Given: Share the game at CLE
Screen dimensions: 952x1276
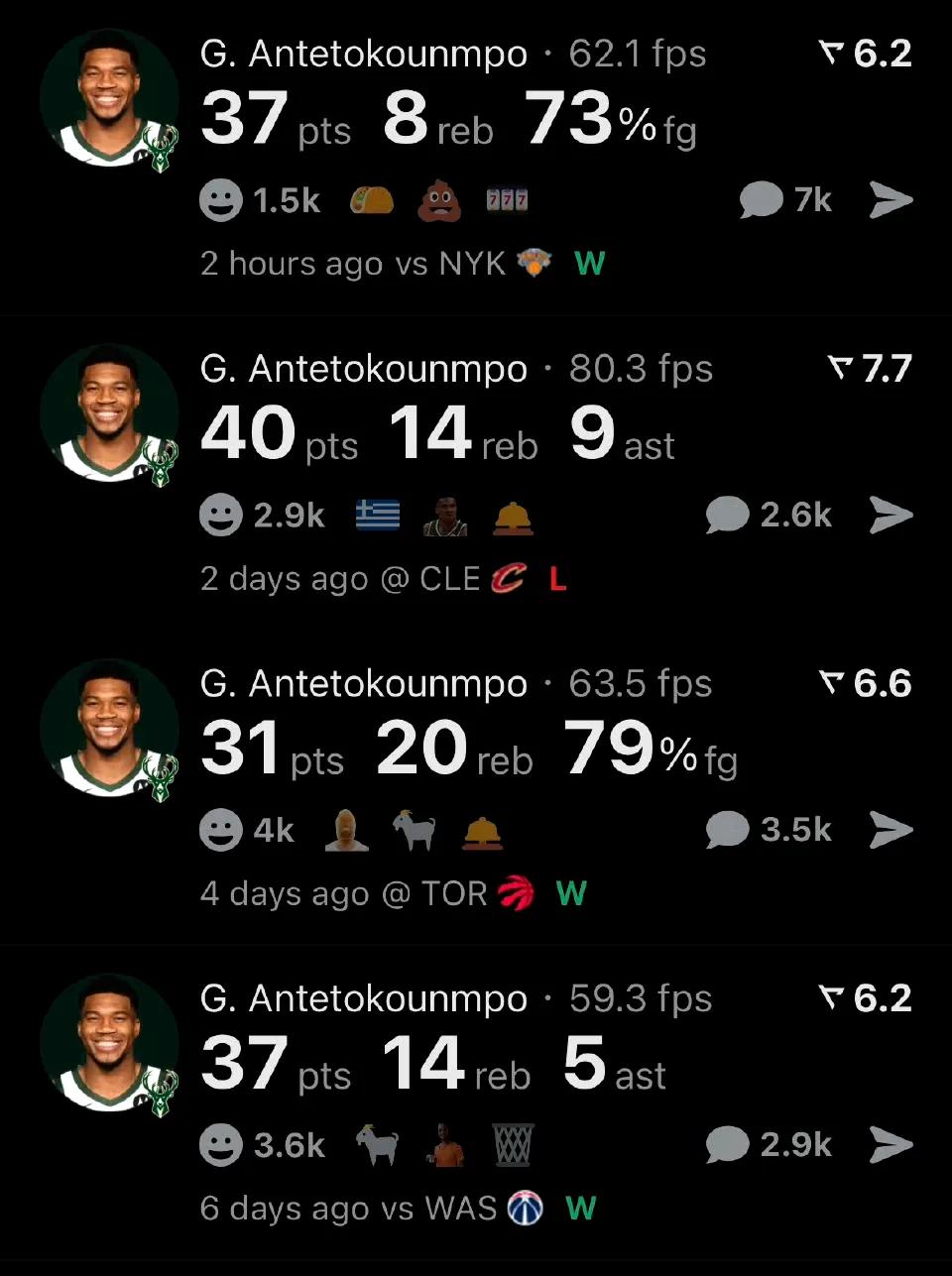Looking at the screenshot, I should click(x=891, y=516).
